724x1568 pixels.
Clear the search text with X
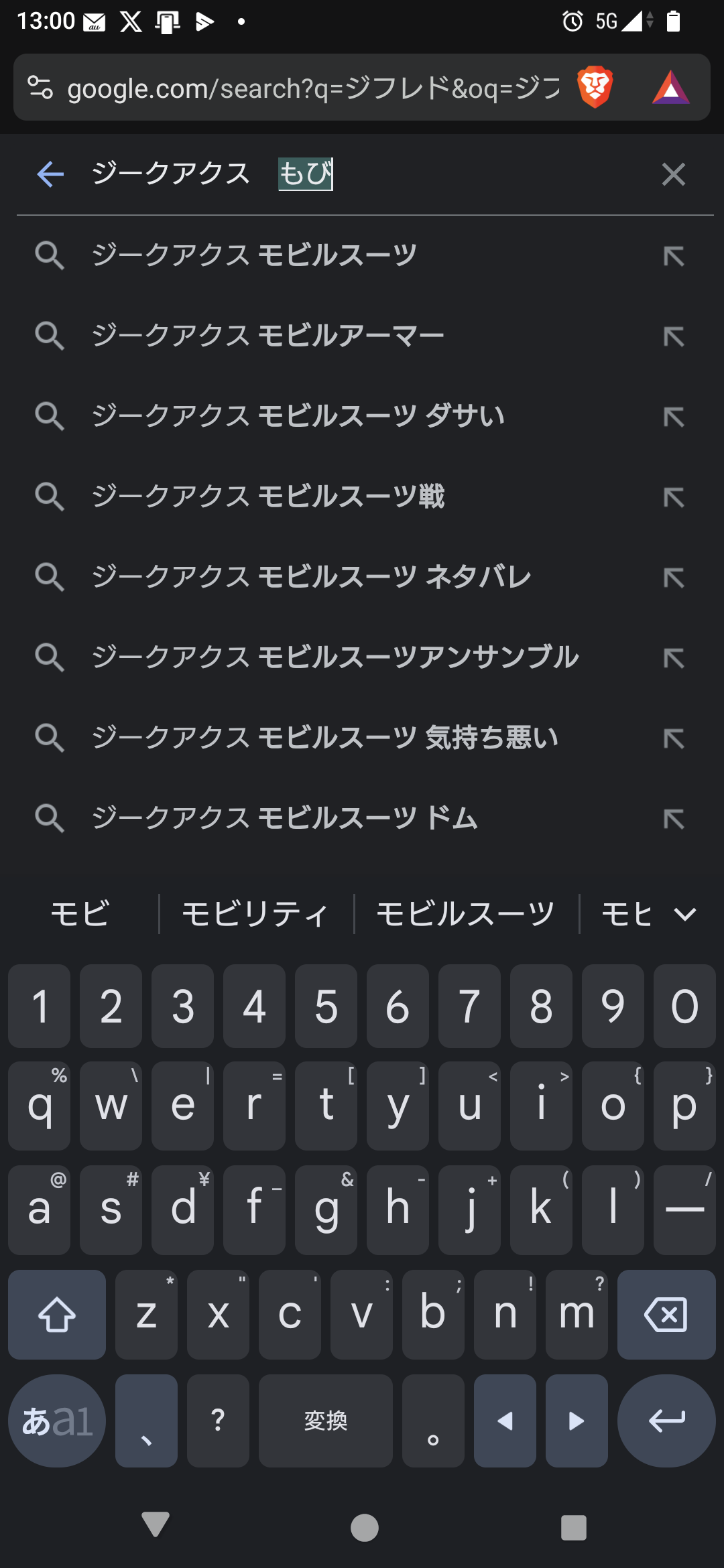[x=673, y=174]
